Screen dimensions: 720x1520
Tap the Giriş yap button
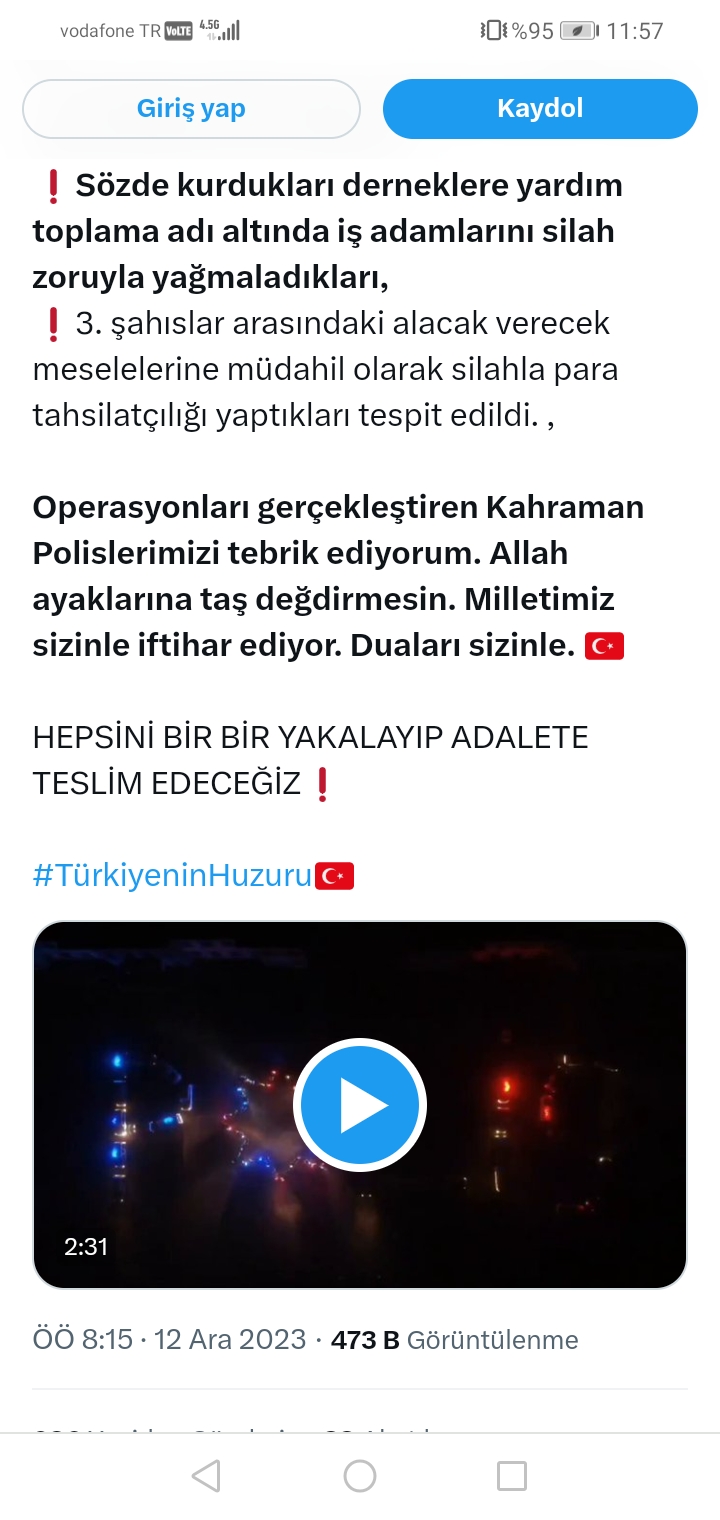pos(191,109)
